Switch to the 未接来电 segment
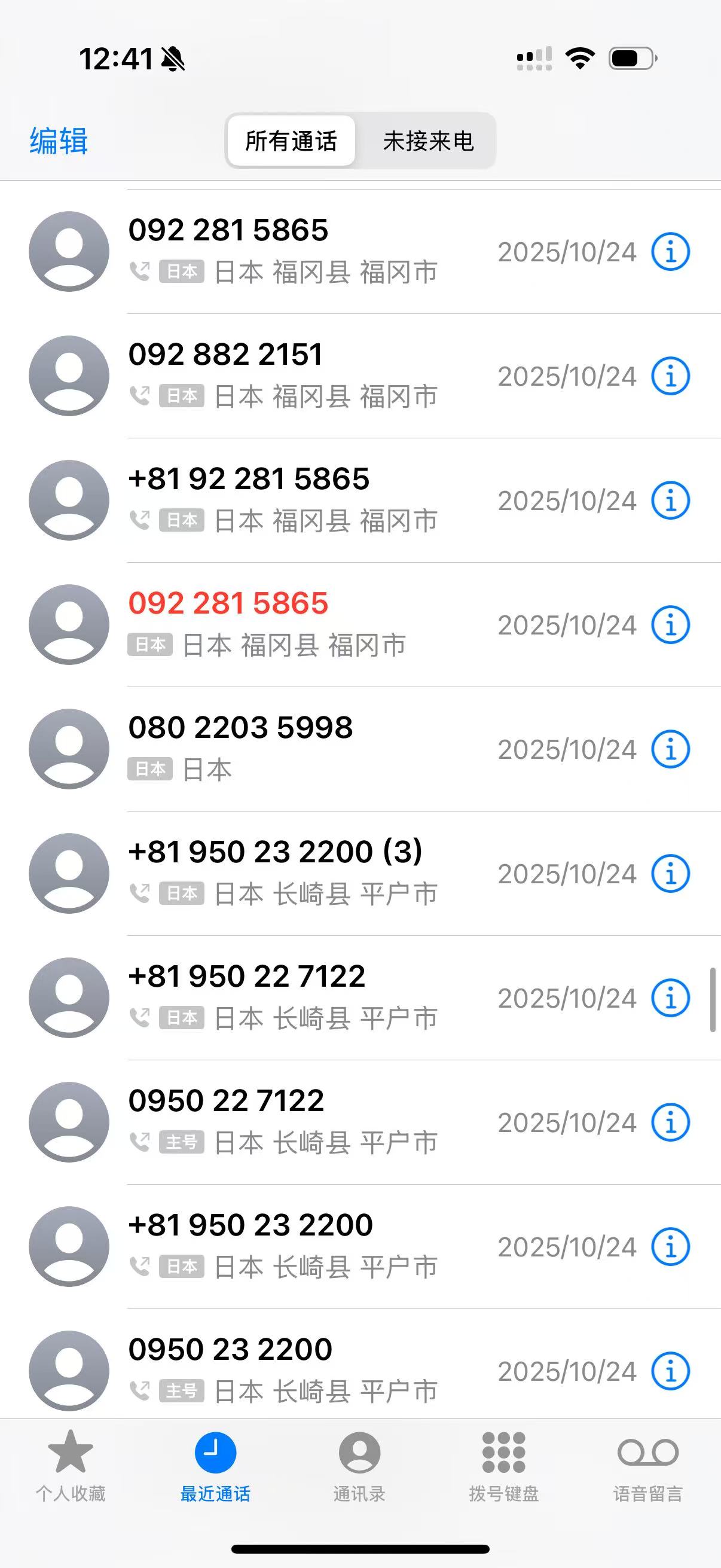The image size is (721, 1568). coord(427,141)
